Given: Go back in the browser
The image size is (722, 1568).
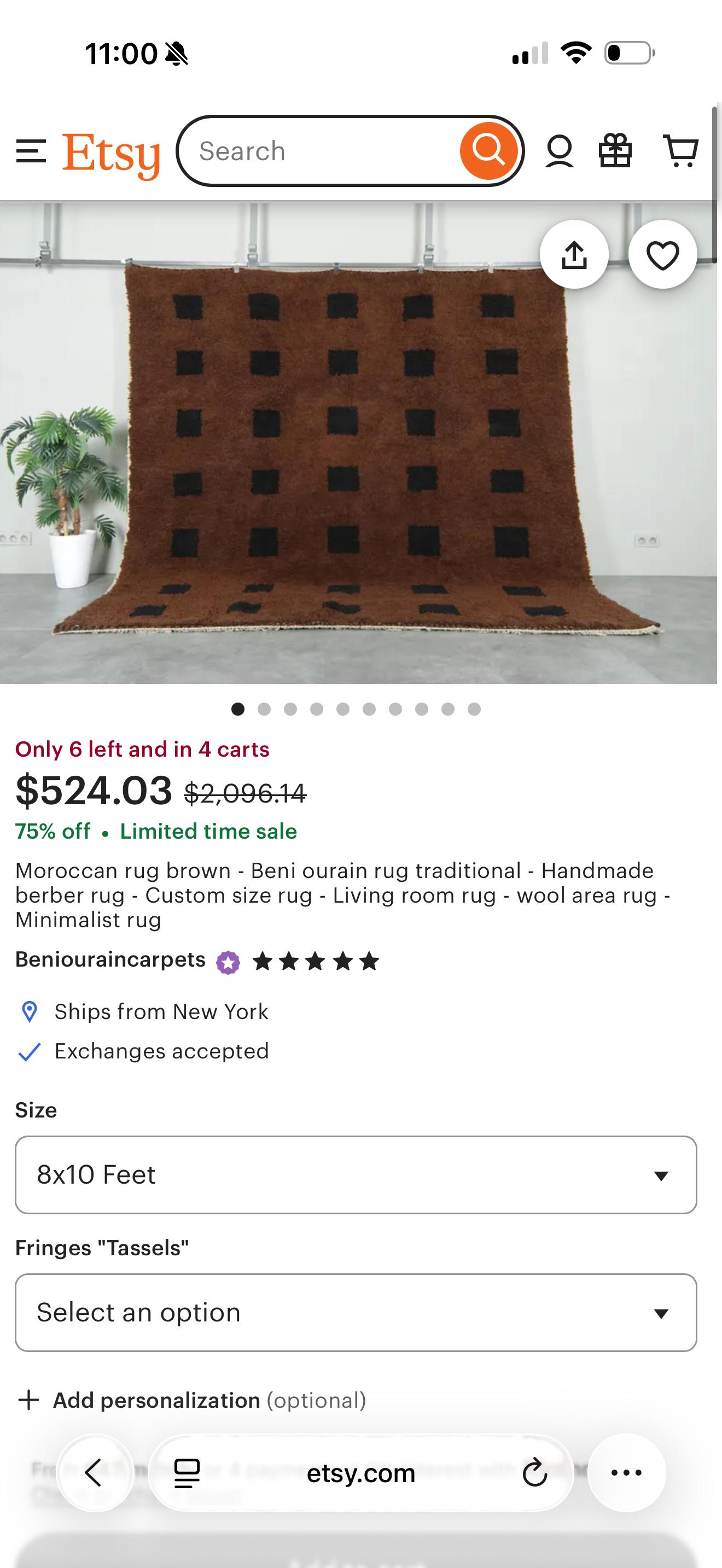Looking at the screenshot, I should click(x=95, y=1473).
